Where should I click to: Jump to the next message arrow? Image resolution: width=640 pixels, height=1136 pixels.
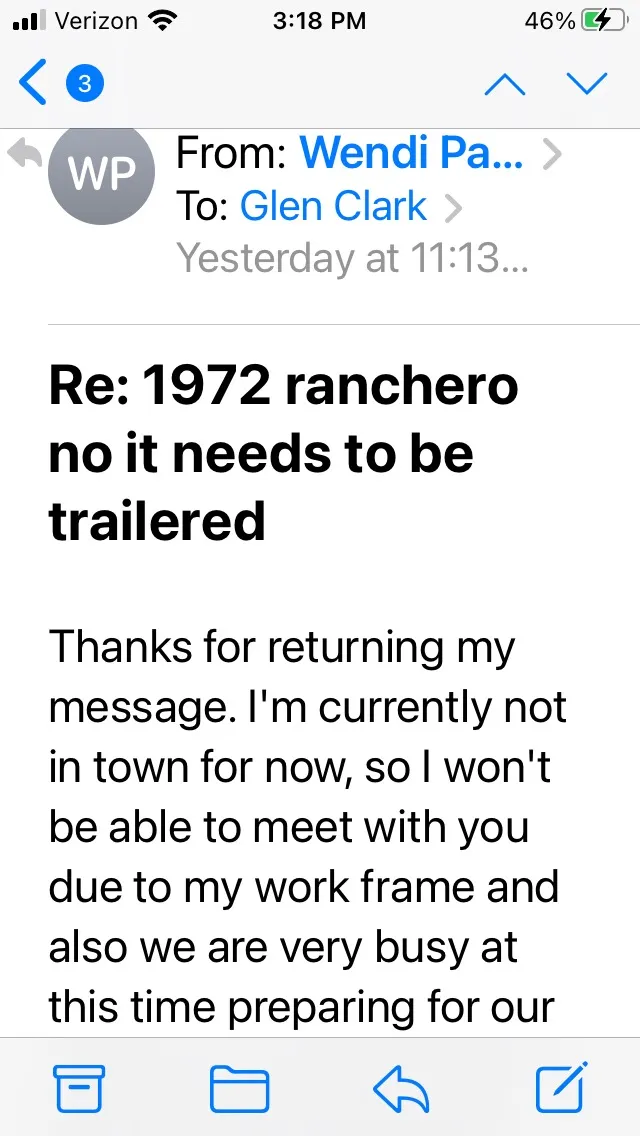pyautogui.click(x=586, y=84)
